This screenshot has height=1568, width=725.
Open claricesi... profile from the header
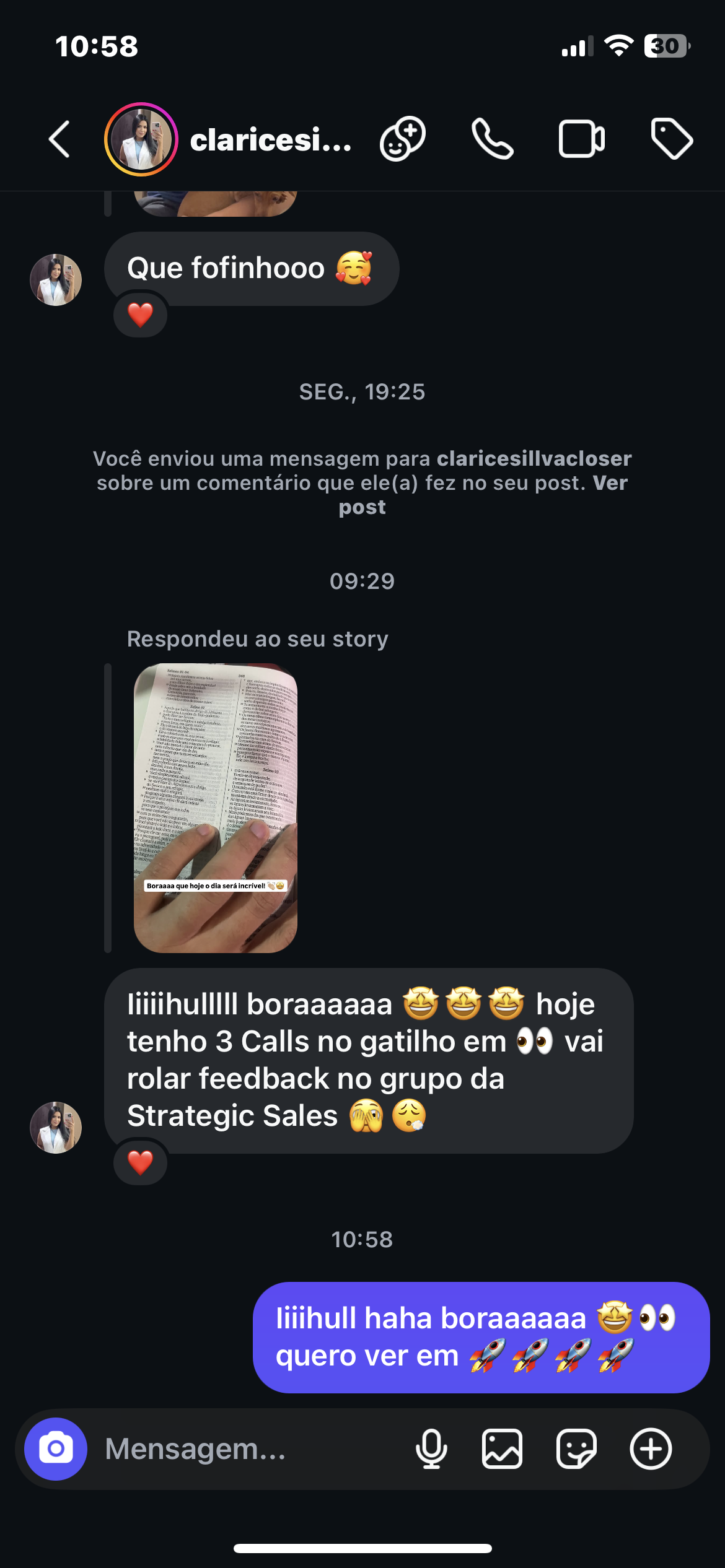(x=270, y=140)
